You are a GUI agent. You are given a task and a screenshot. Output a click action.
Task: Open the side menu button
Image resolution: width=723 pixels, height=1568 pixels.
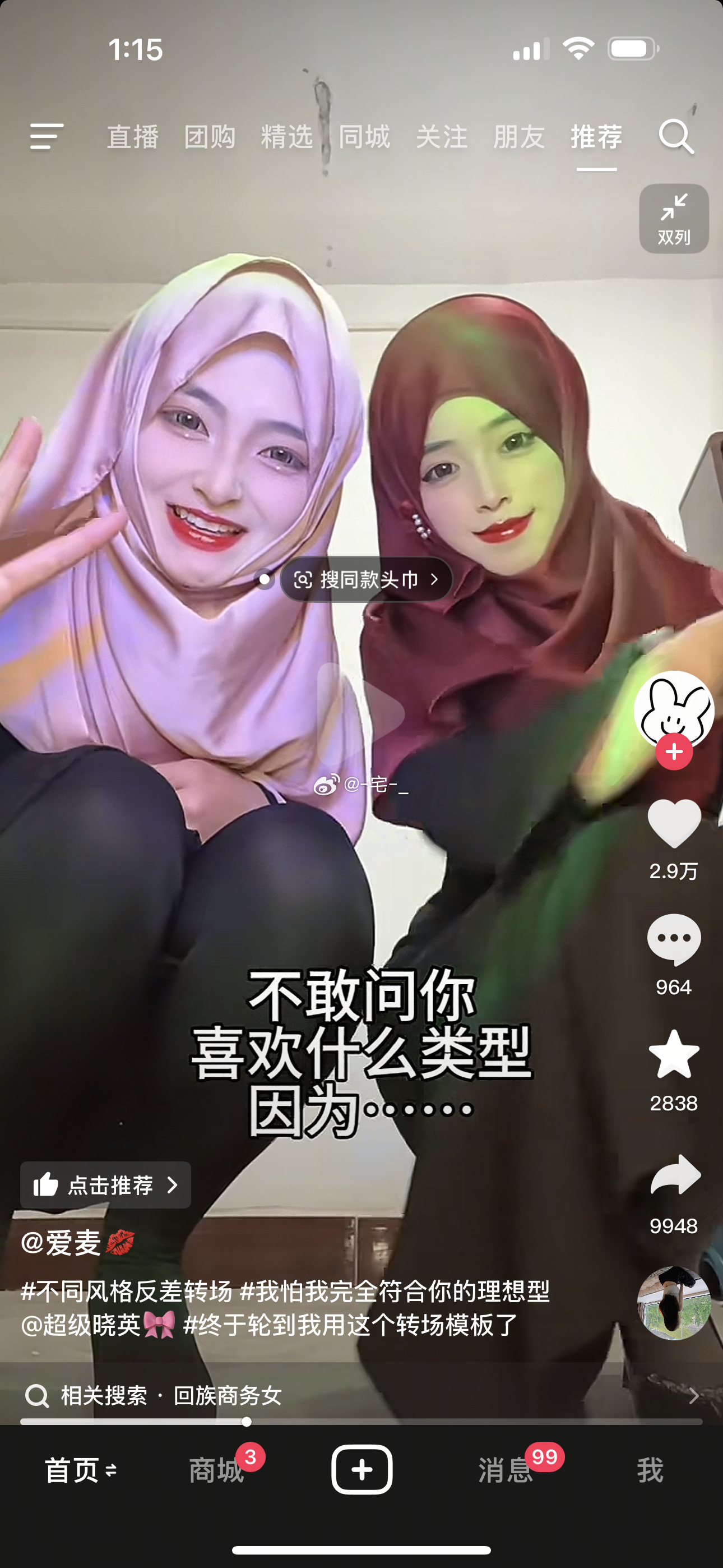(47, 136)
